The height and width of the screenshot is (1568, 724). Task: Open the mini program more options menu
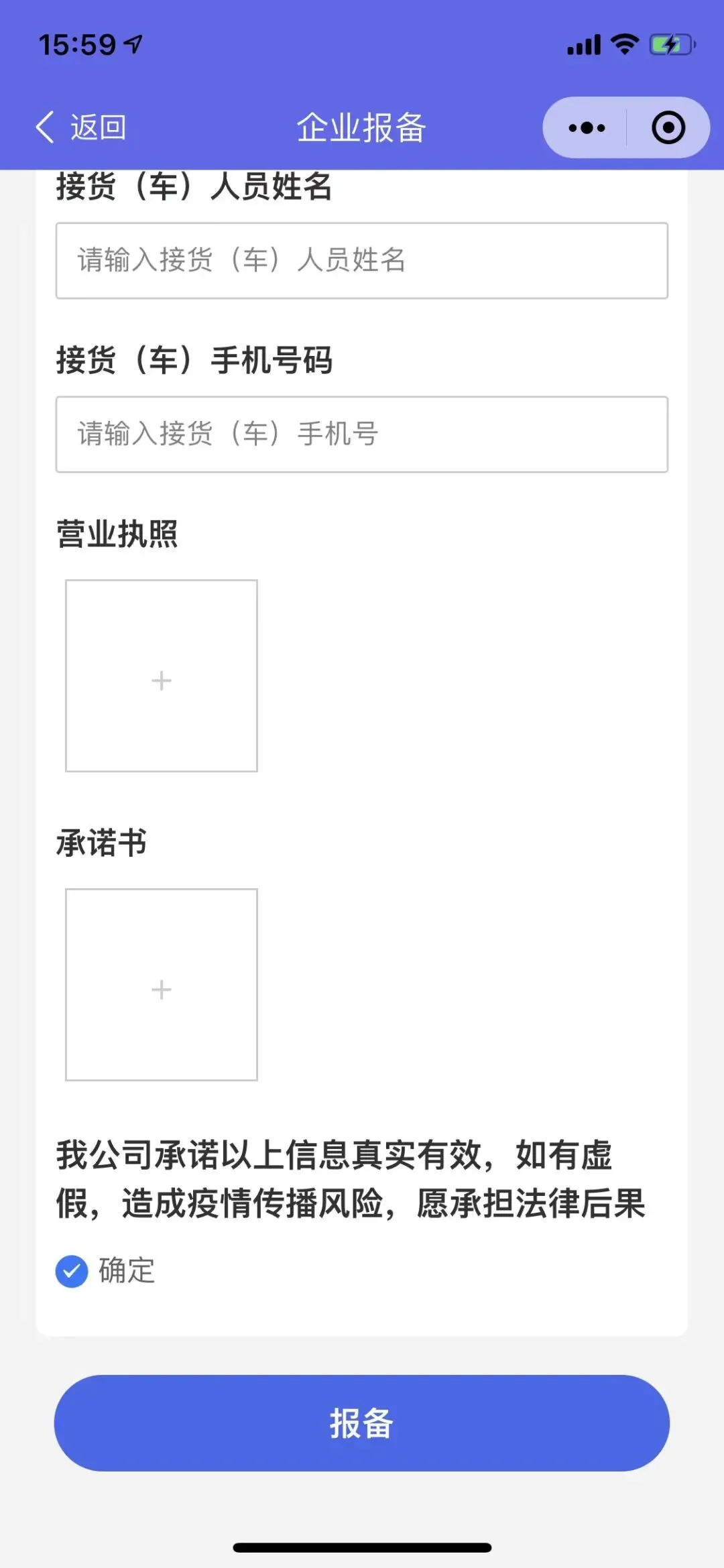tap(587, 127)
